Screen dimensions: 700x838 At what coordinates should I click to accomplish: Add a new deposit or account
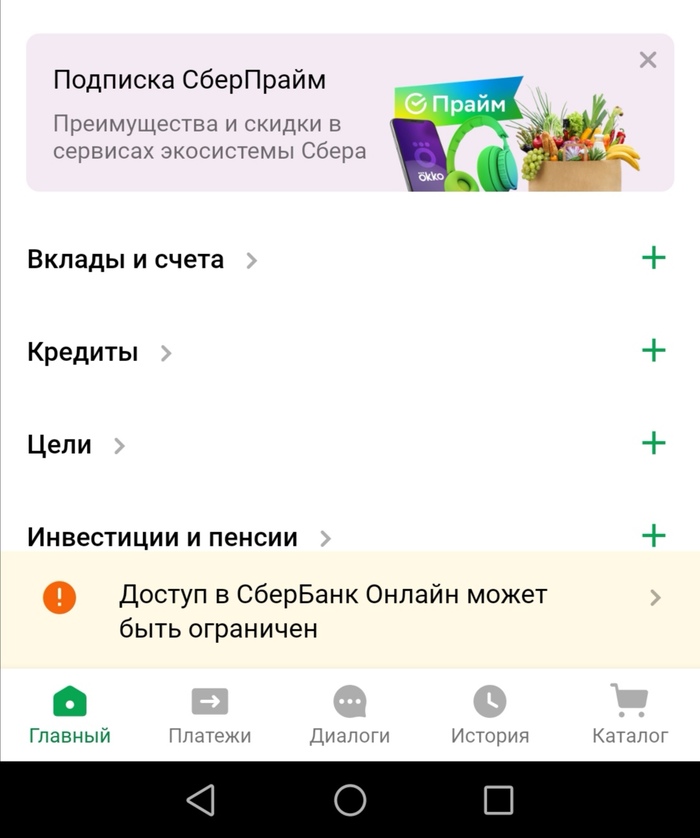click(x=653, y=258)
